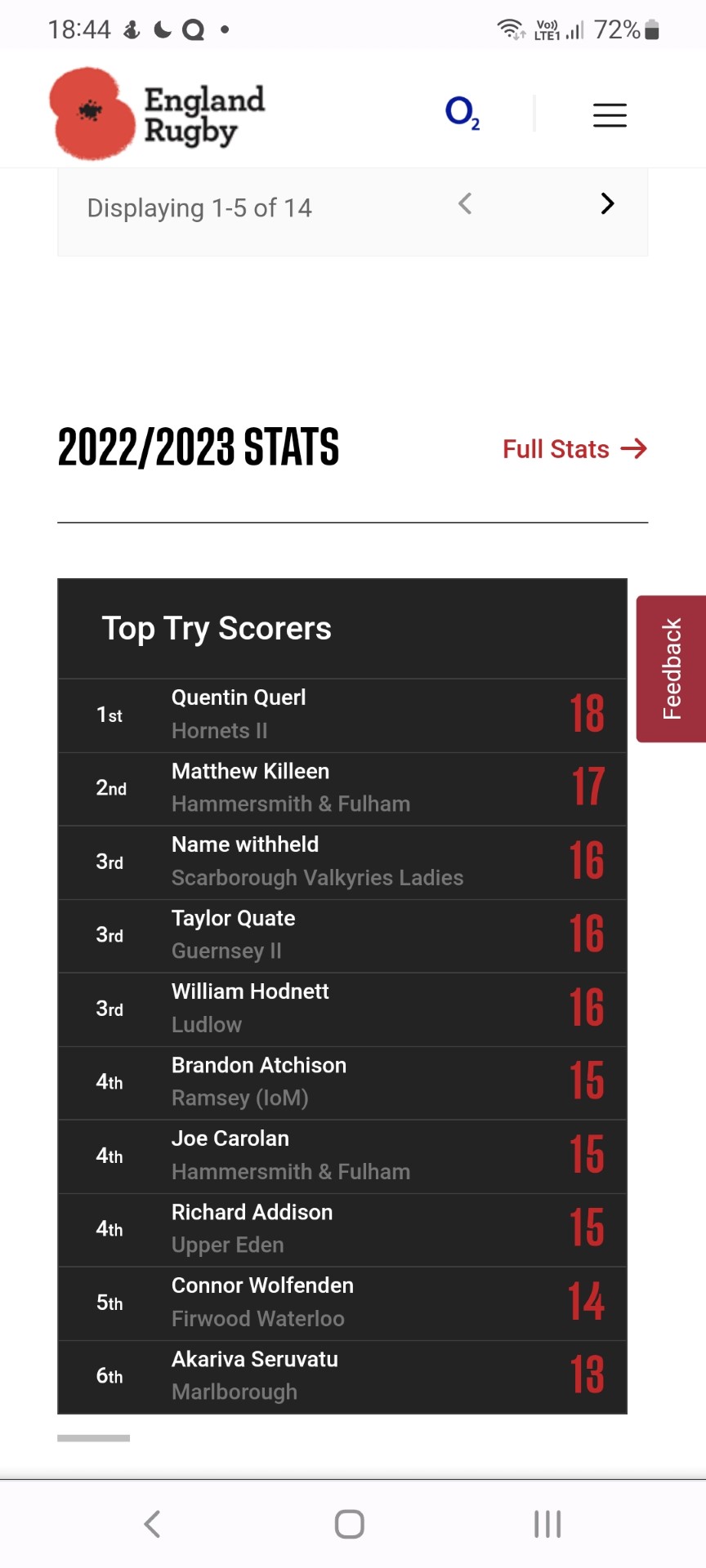Go to previous page of results
The height and width of the screenshot is (1568, 706).
[x=465, y=204]
